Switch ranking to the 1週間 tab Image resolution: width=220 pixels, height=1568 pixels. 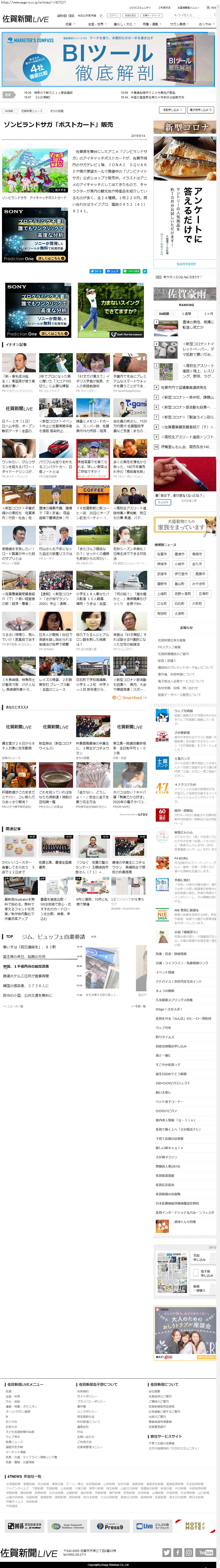(x=187, y=314)
